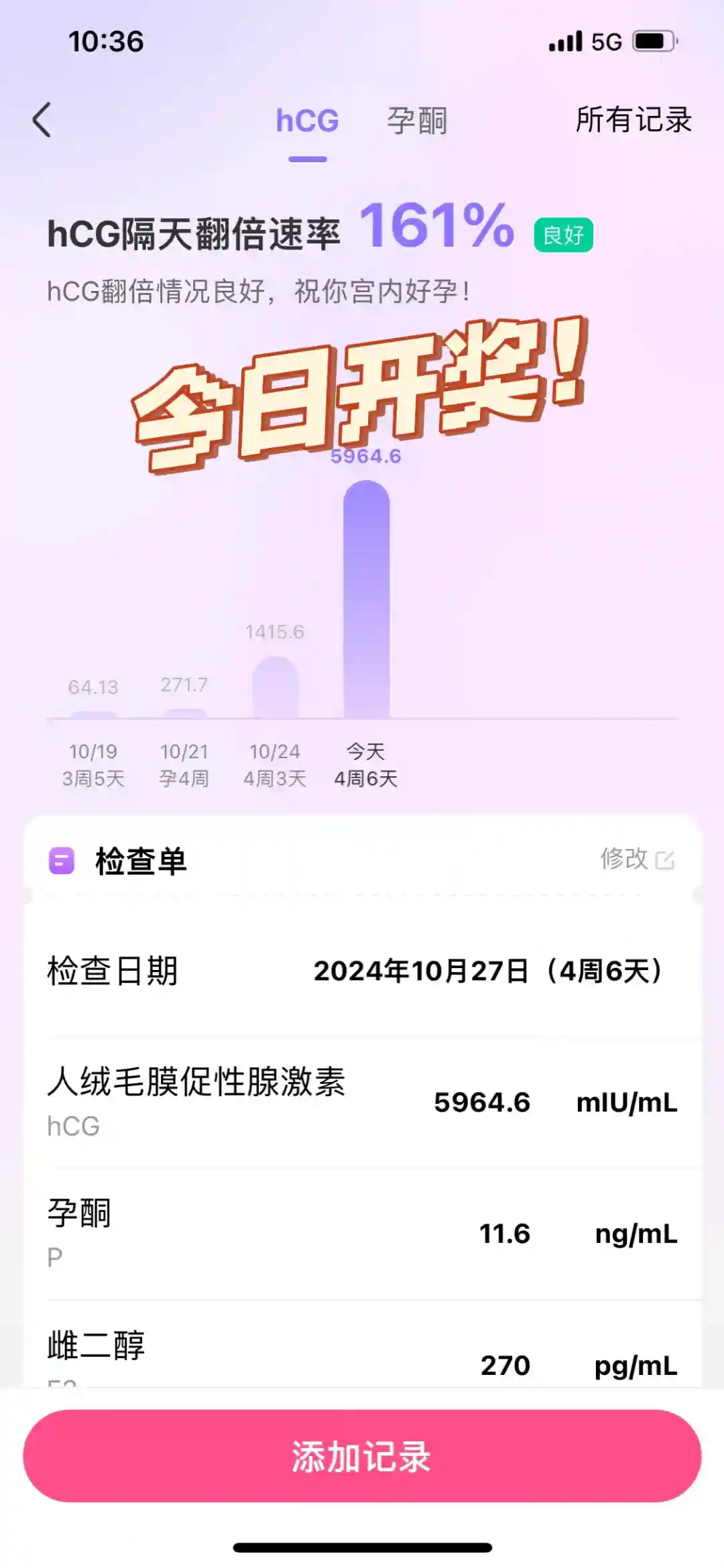The image size is (724, 1568).
Task: Switch to the 孕酮 tab
Action: point(416,122)
